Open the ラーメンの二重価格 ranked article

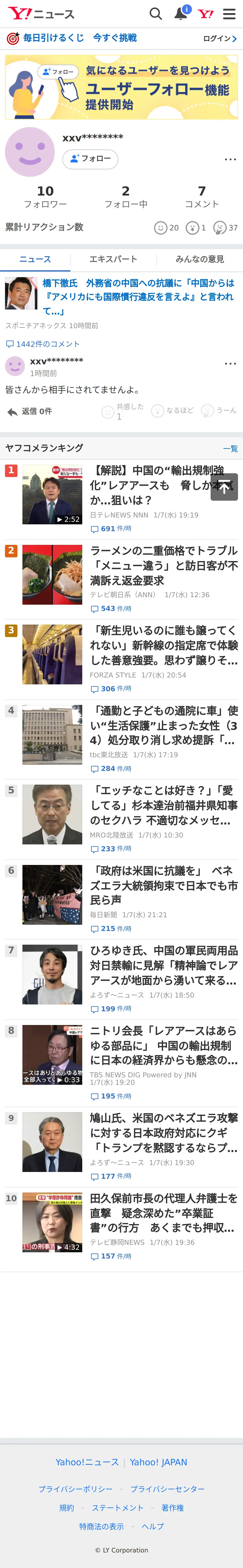163,565
